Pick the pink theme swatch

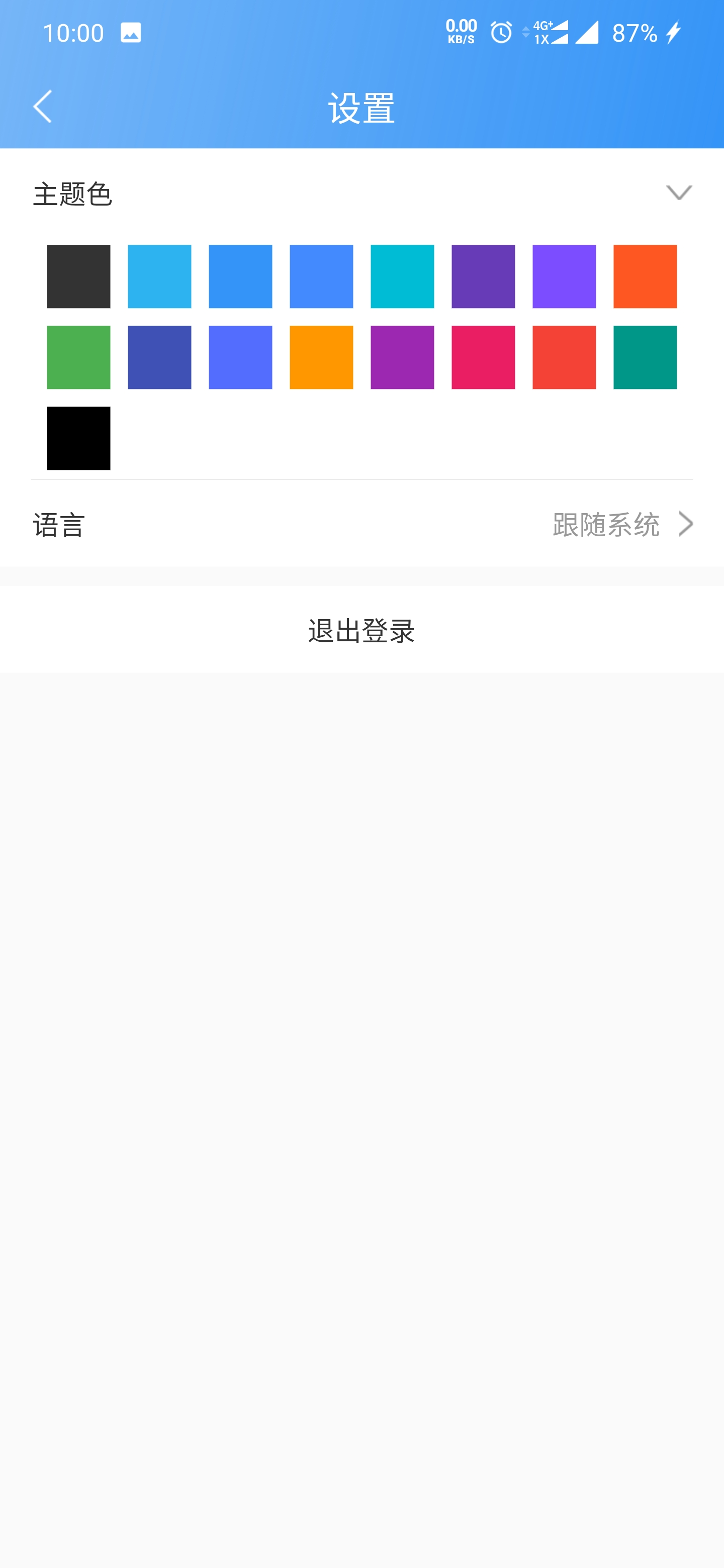point(483,357)
